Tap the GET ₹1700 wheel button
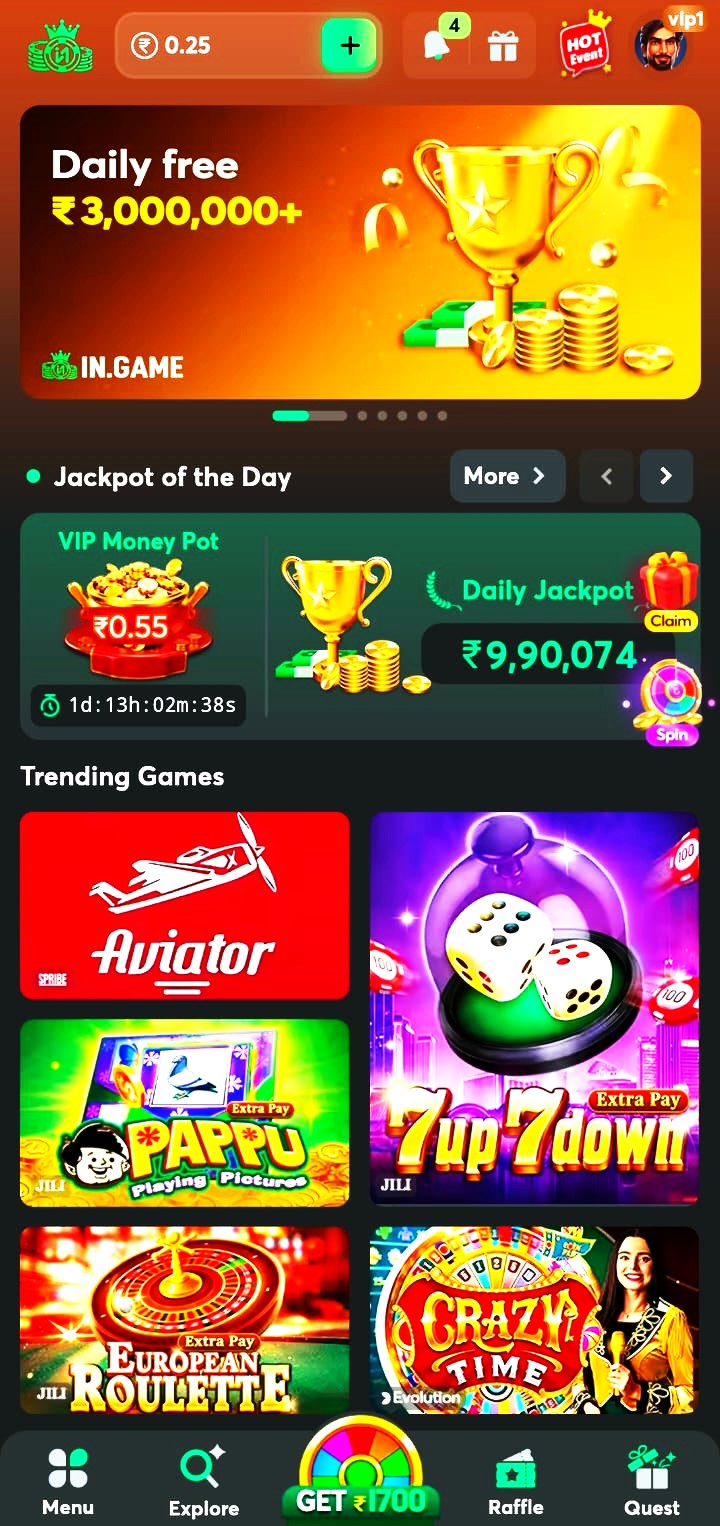 360,1472
